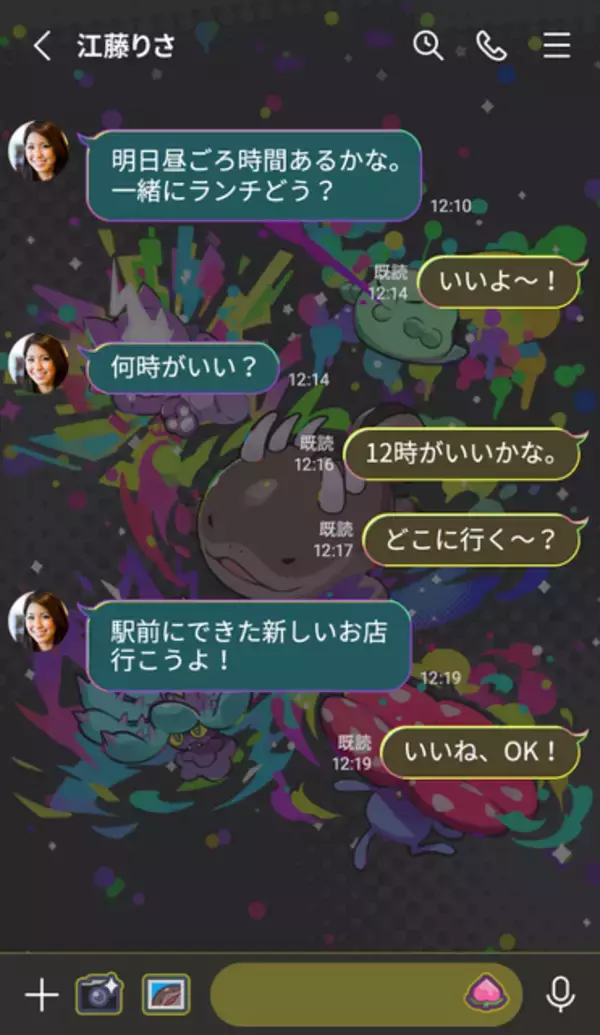Open the plus attachment menu
Screen dimensions: 600x1035
coord(41,995)
